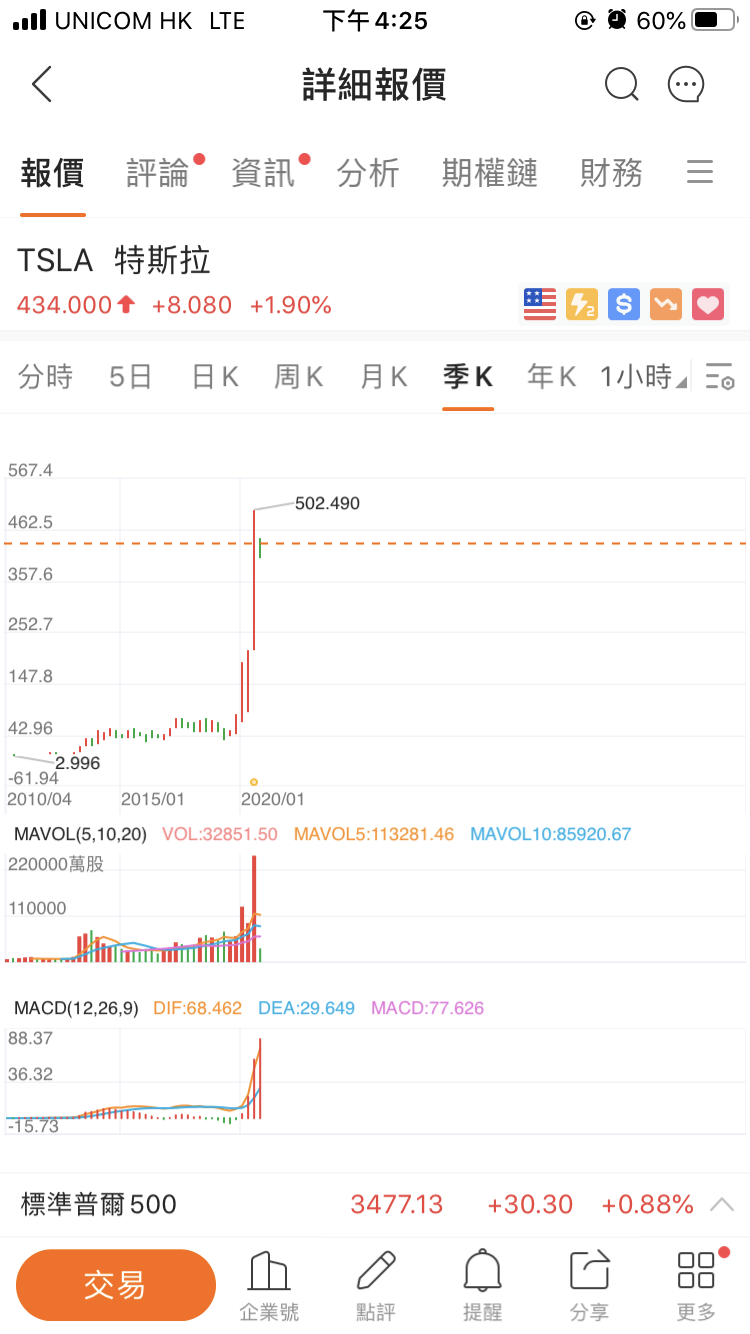Go back with the top-left arrow
The width and height of the screenshot is (750, 1334).
point(41,85)
